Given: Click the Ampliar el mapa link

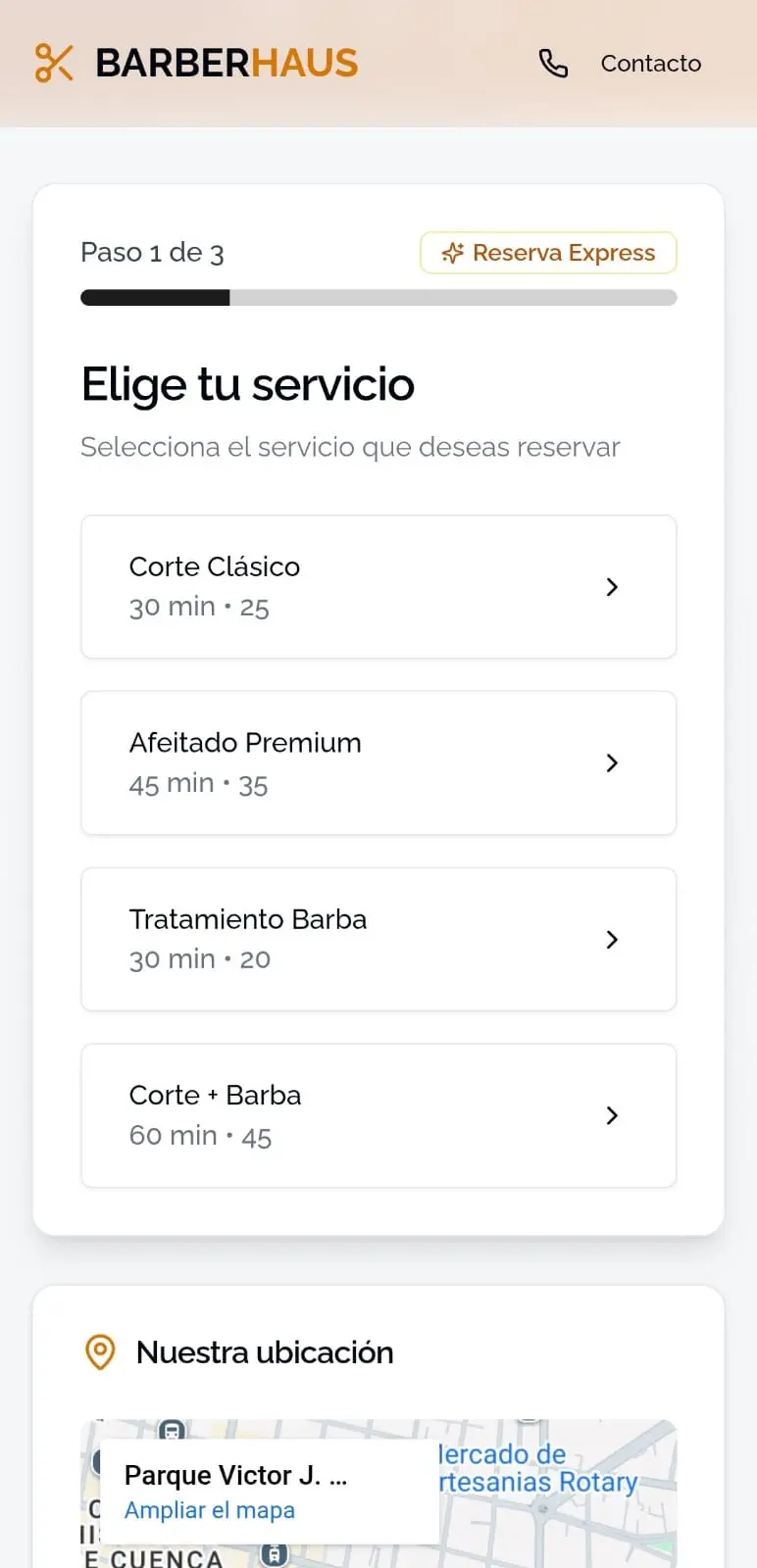Looking at the screenshot, I should [209, 1510].
